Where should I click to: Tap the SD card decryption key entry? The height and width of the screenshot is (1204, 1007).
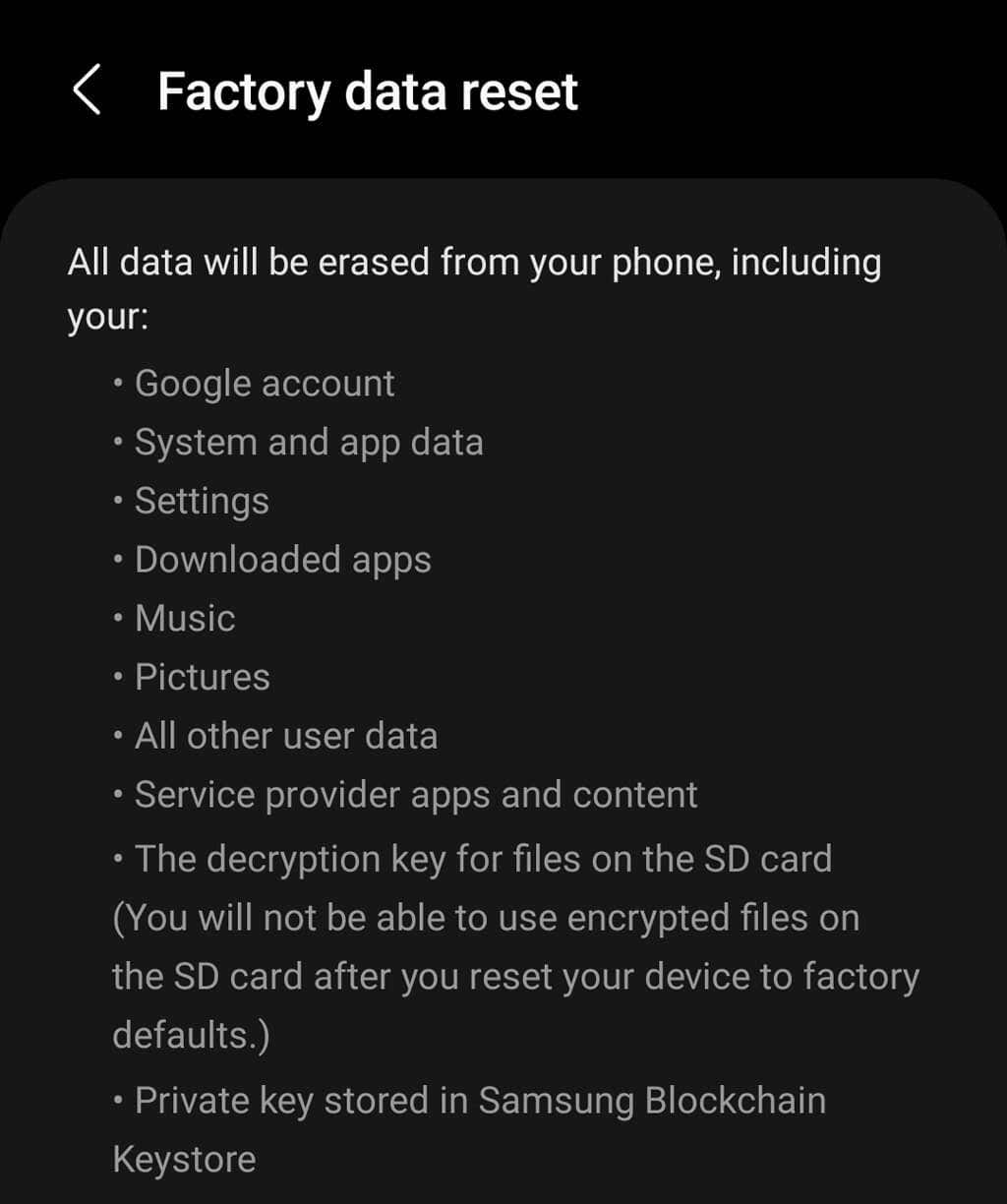pyautogui.click(x=484, y=858)
